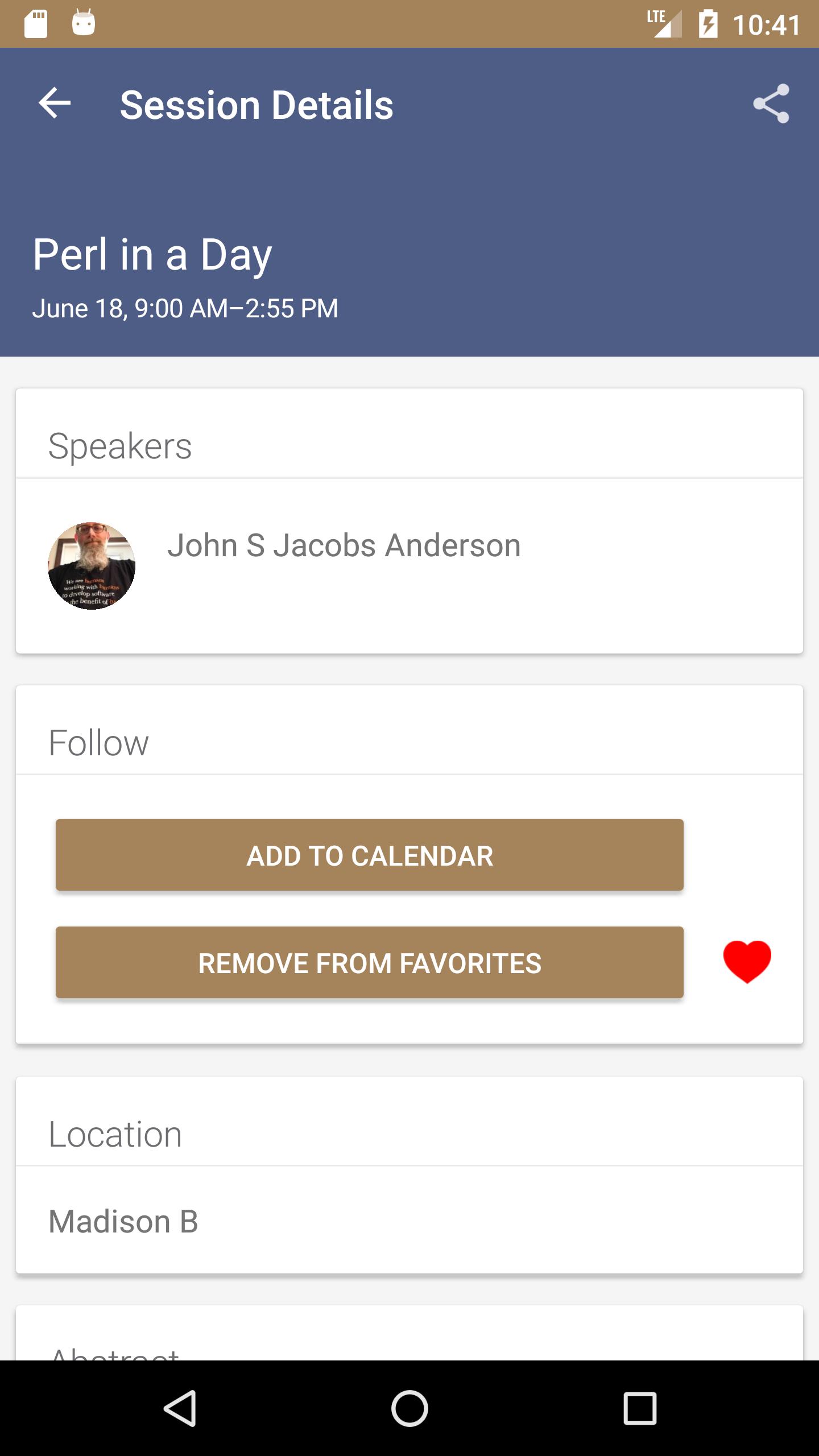The image size is (819, 1456).
Task: Go back from Session Details
Action: (x=55, y=104)
